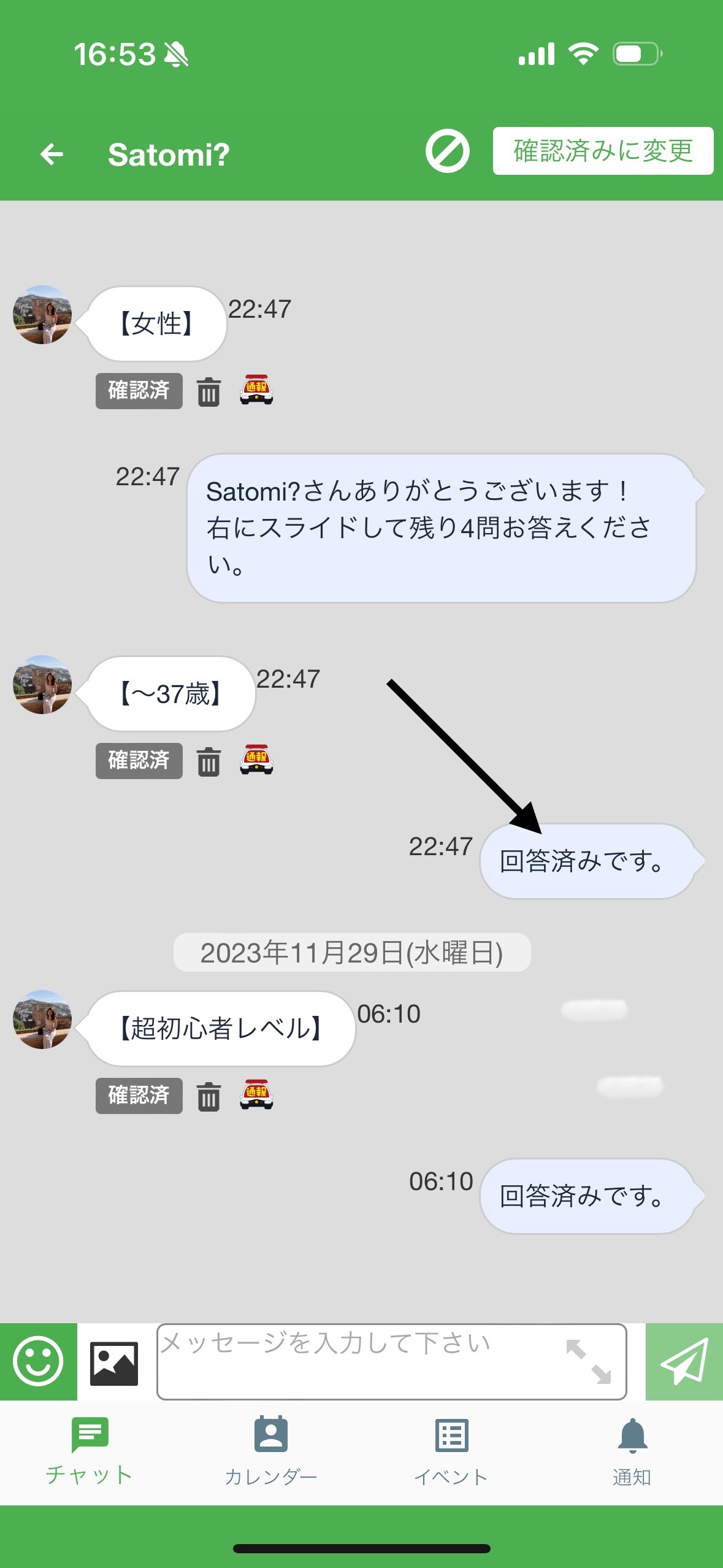Open the emoji picker
This screenshot has width=723, height=1568.
(38, 1361)
